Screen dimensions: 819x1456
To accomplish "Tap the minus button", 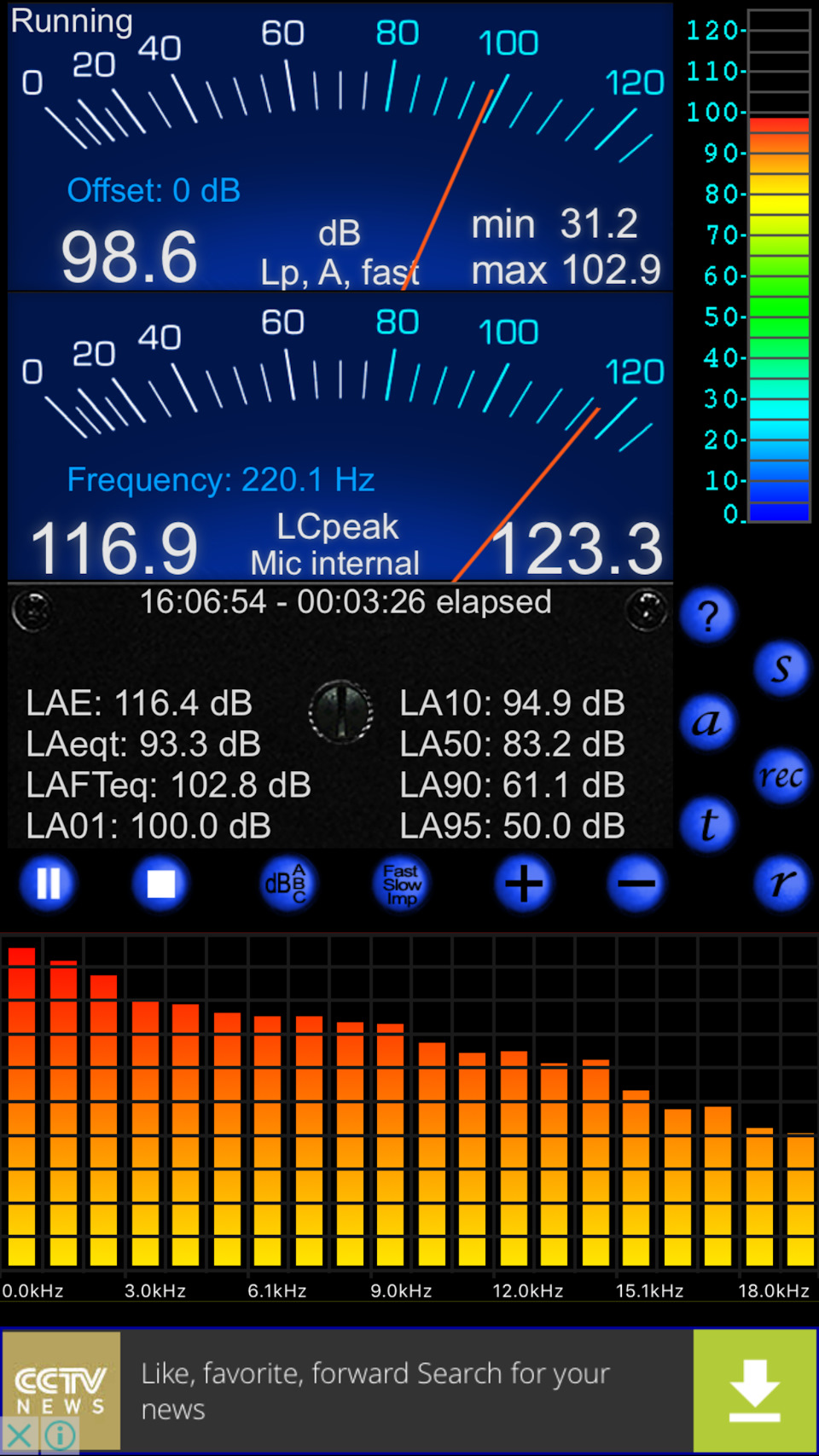I will (636, 884).
